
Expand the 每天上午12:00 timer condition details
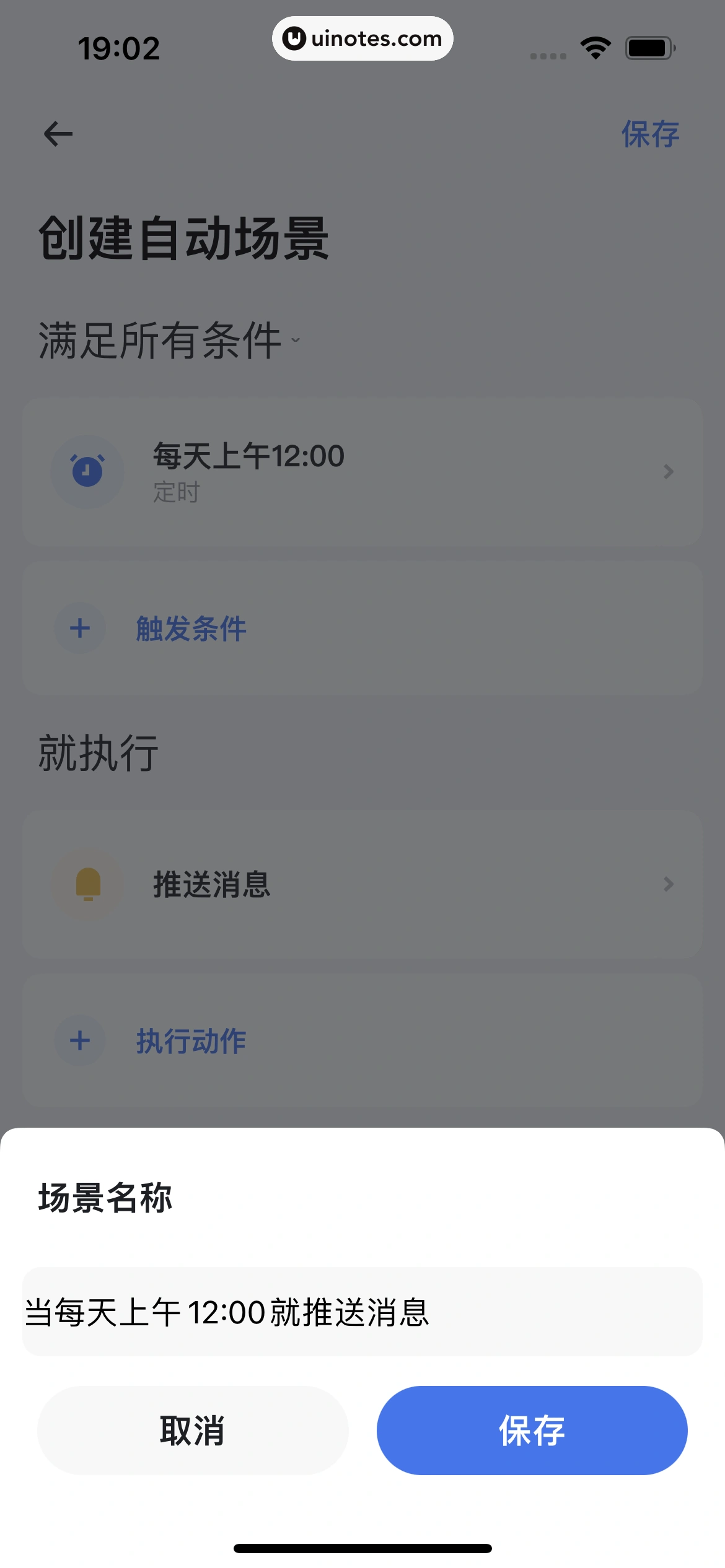coord(668,471)
